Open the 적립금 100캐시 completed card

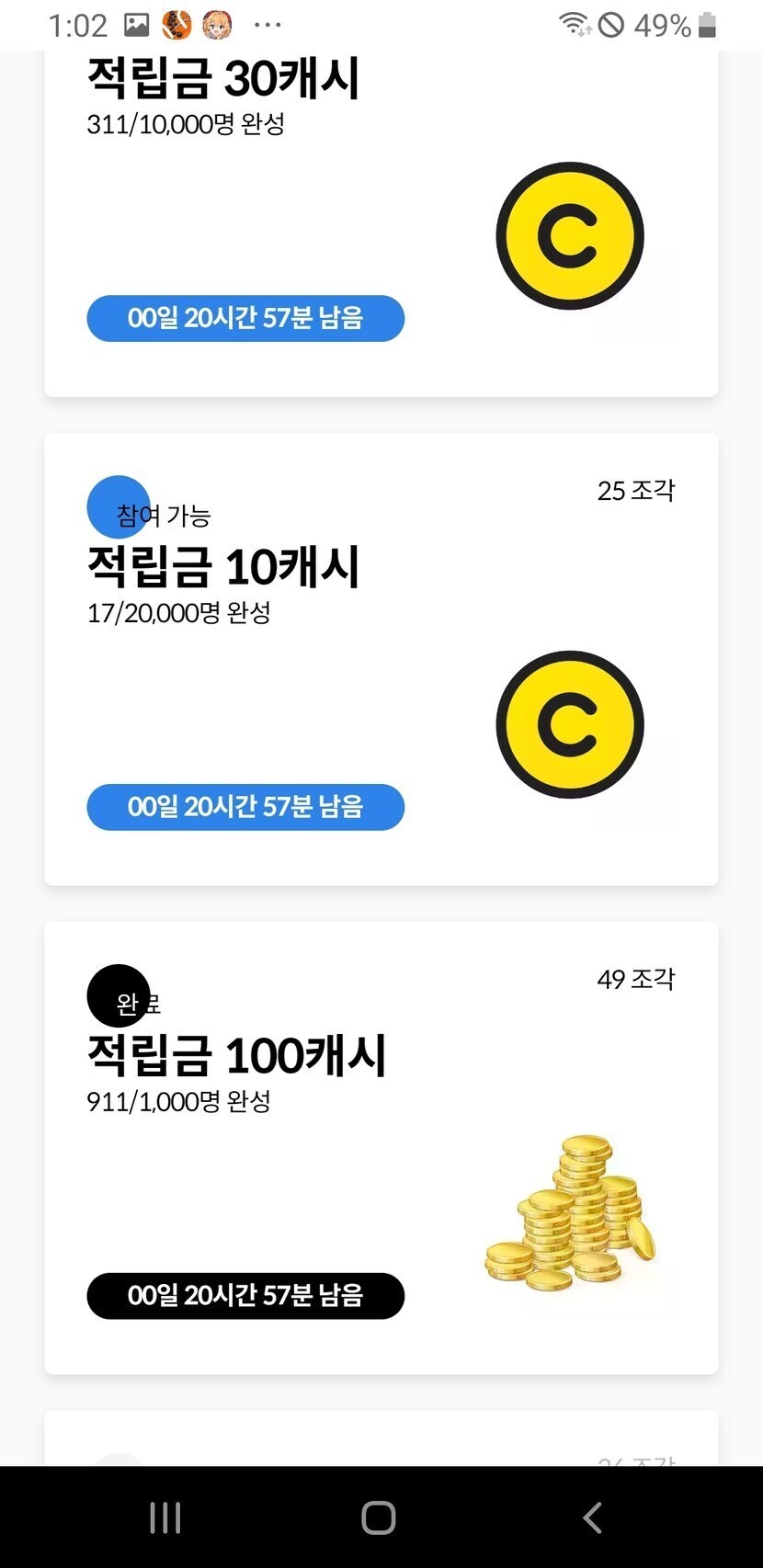(381, 1147)
